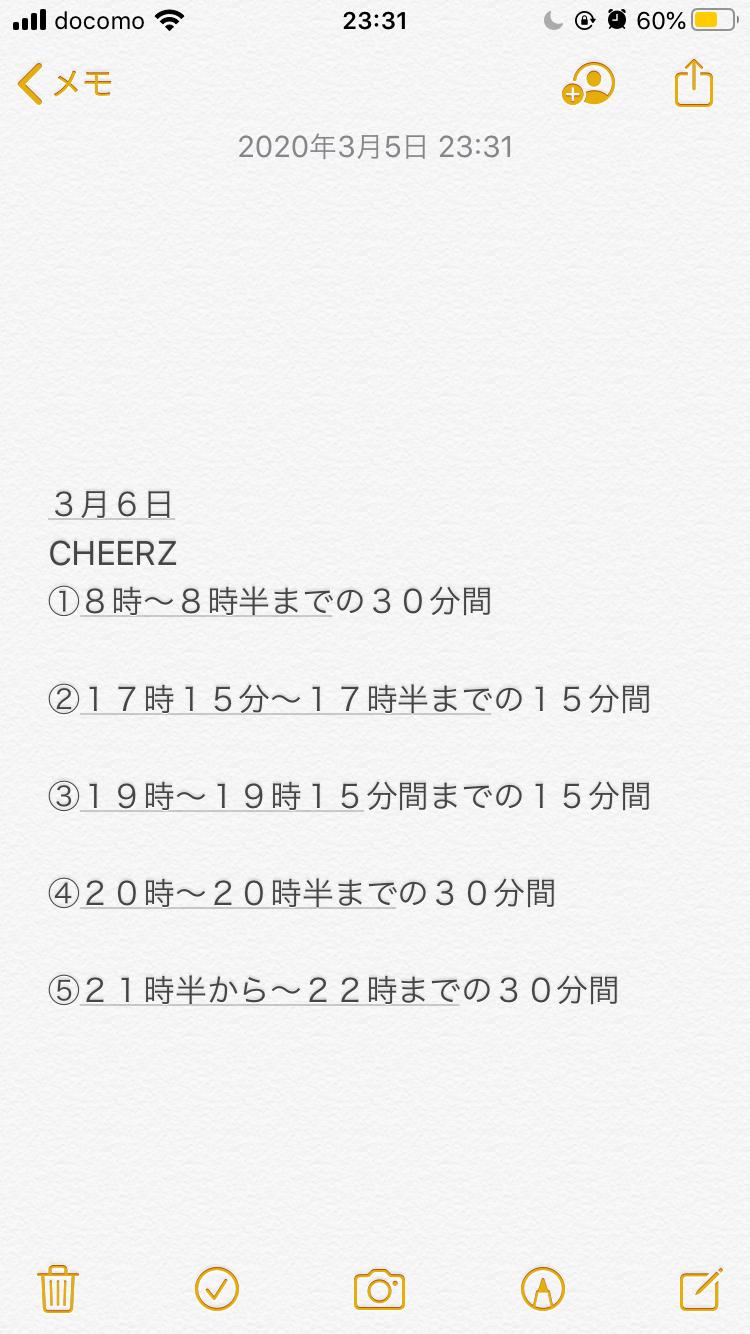750x1334 pixels.
Task: Open the markup drawing tool
Action: tap(543, 1288)
